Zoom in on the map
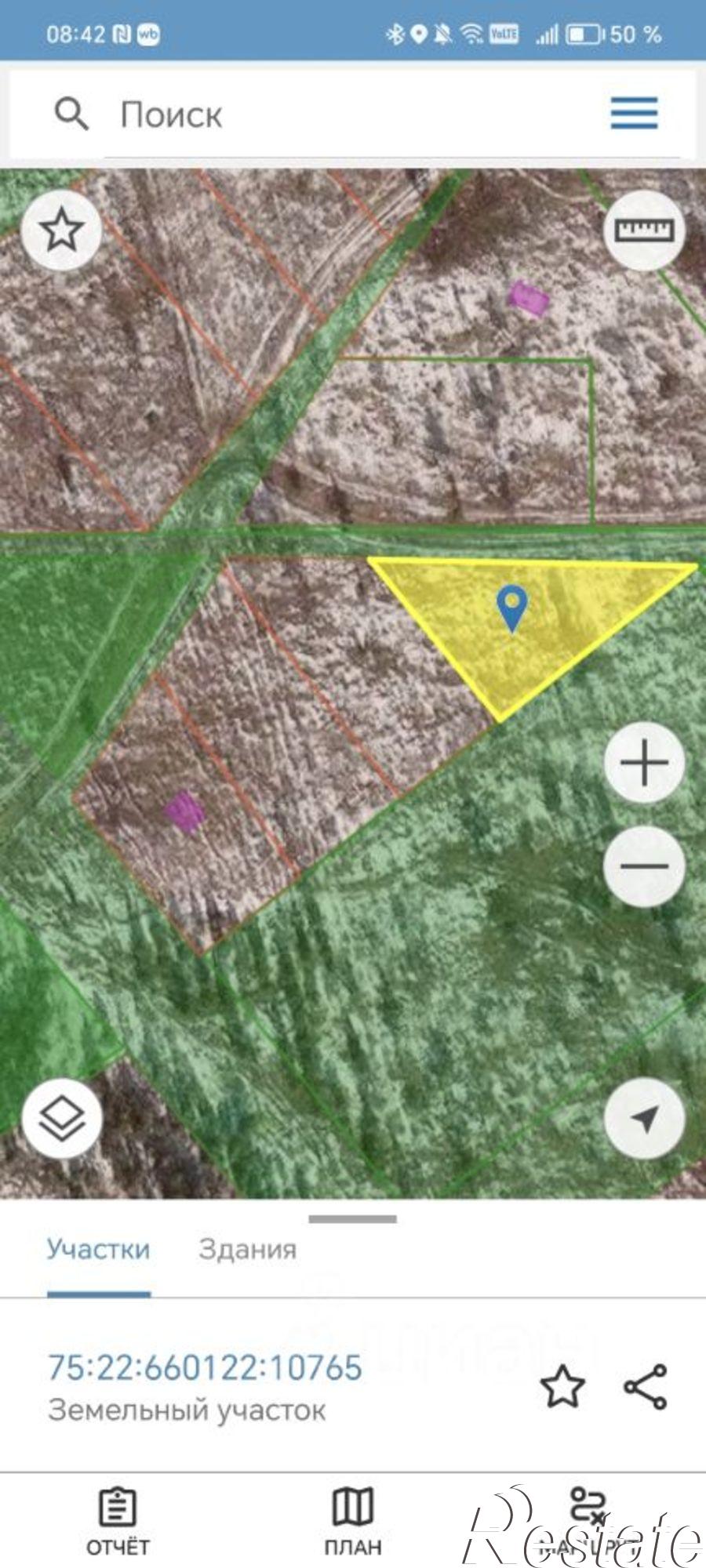The image size is (706, 1568). pyautogui.click(x=644, y=762)
